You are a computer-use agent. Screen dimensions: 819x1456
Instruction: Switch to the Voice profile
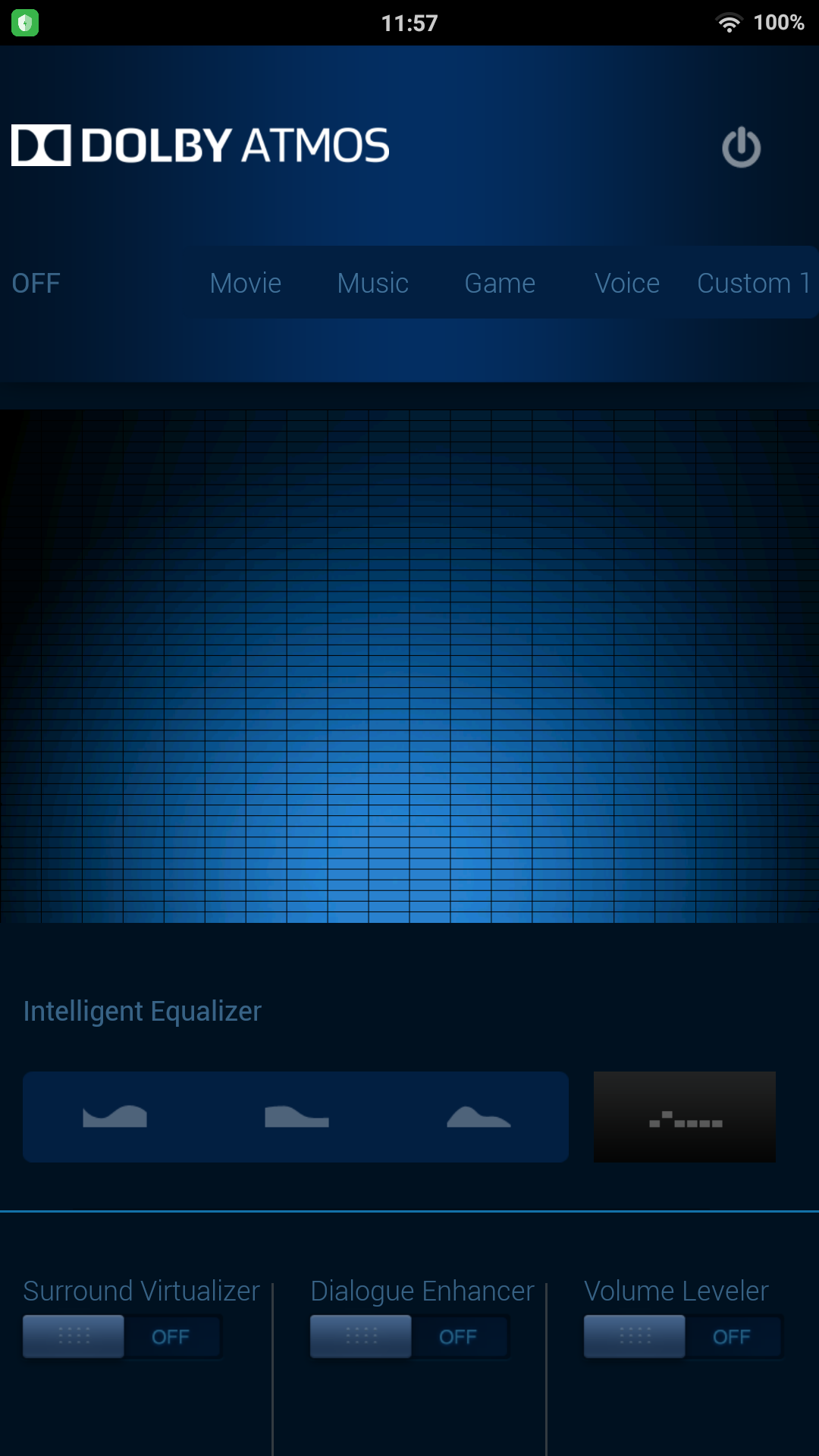[x=626, y=284]
